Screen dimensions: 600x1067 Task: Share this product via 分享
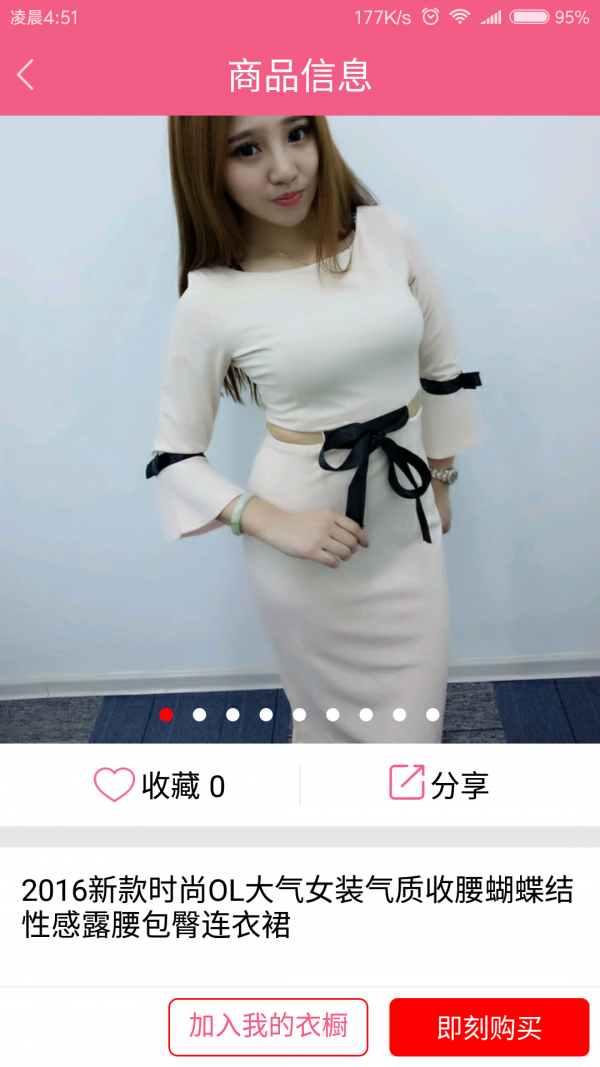[440, 785]
